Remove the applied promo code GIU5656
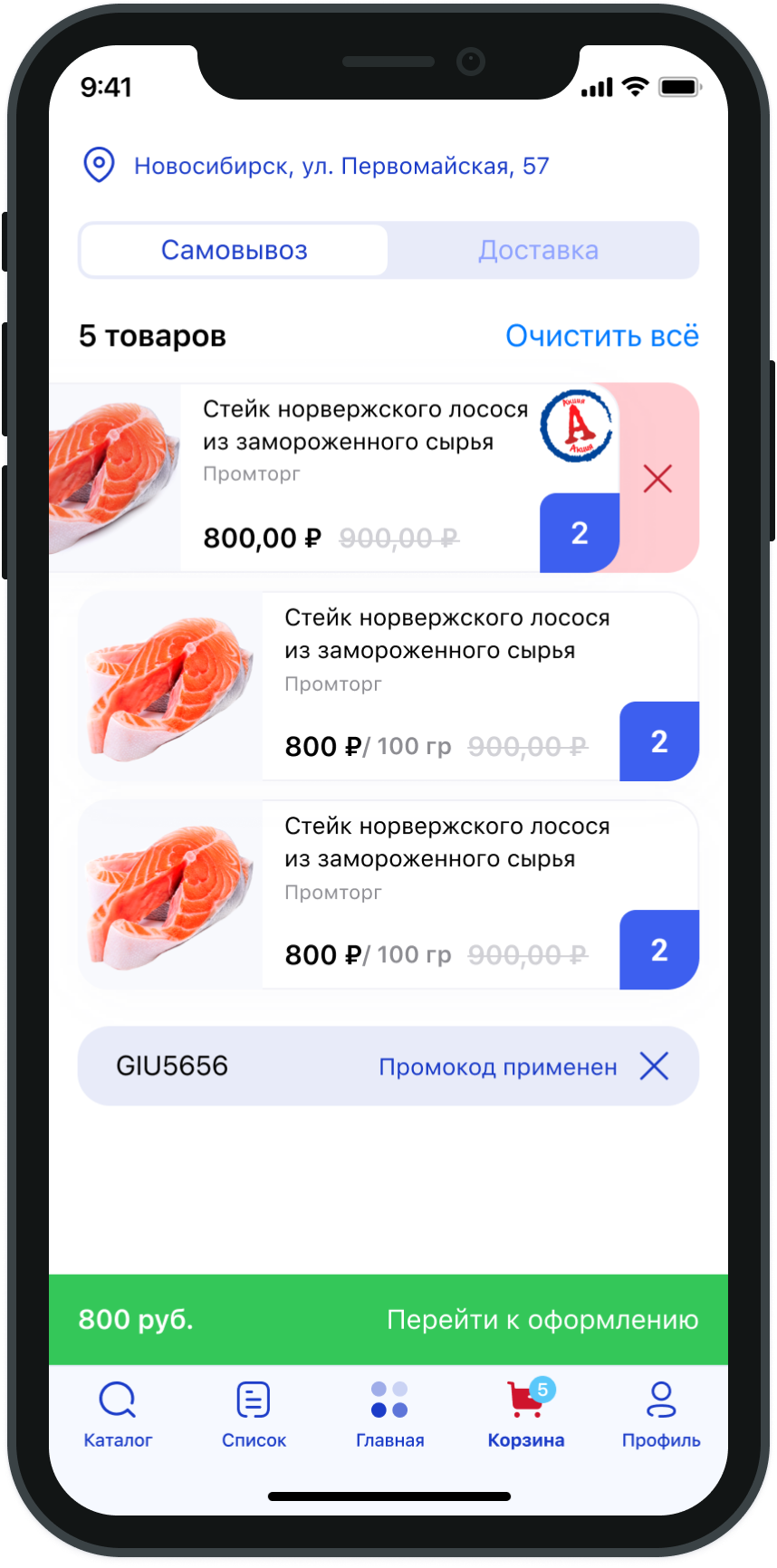This screenshot has height=1568, width=777. click(x=654, y=1066)
